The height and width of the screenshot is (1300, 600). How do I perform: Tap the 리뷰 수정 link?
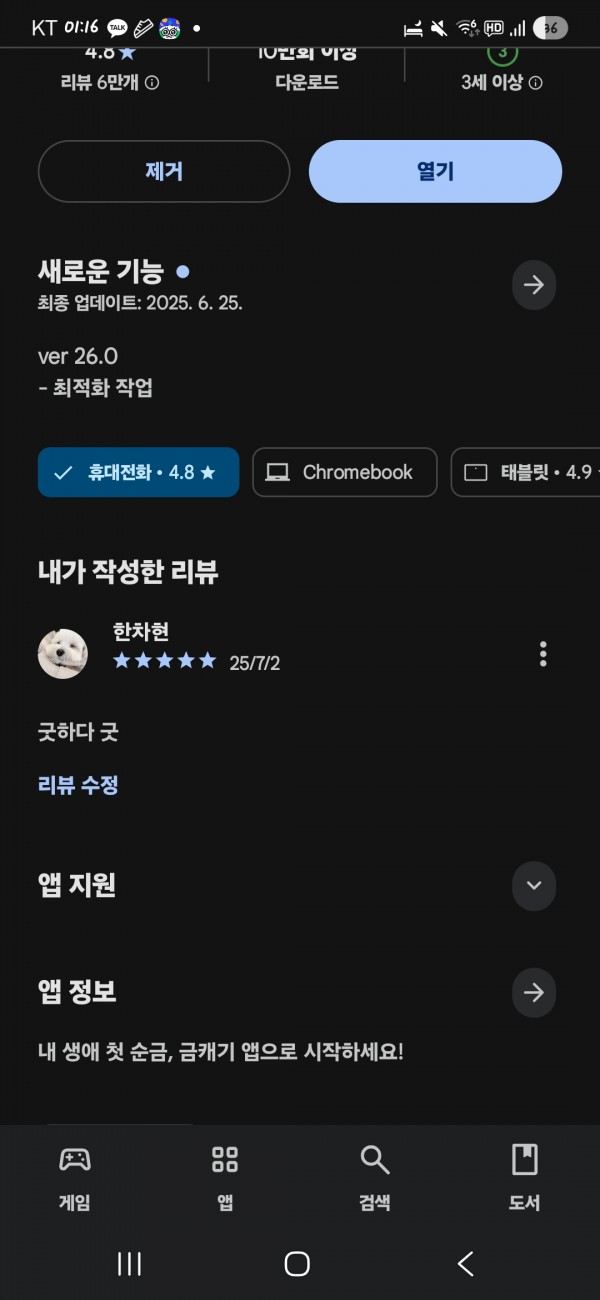click(78, 785)
